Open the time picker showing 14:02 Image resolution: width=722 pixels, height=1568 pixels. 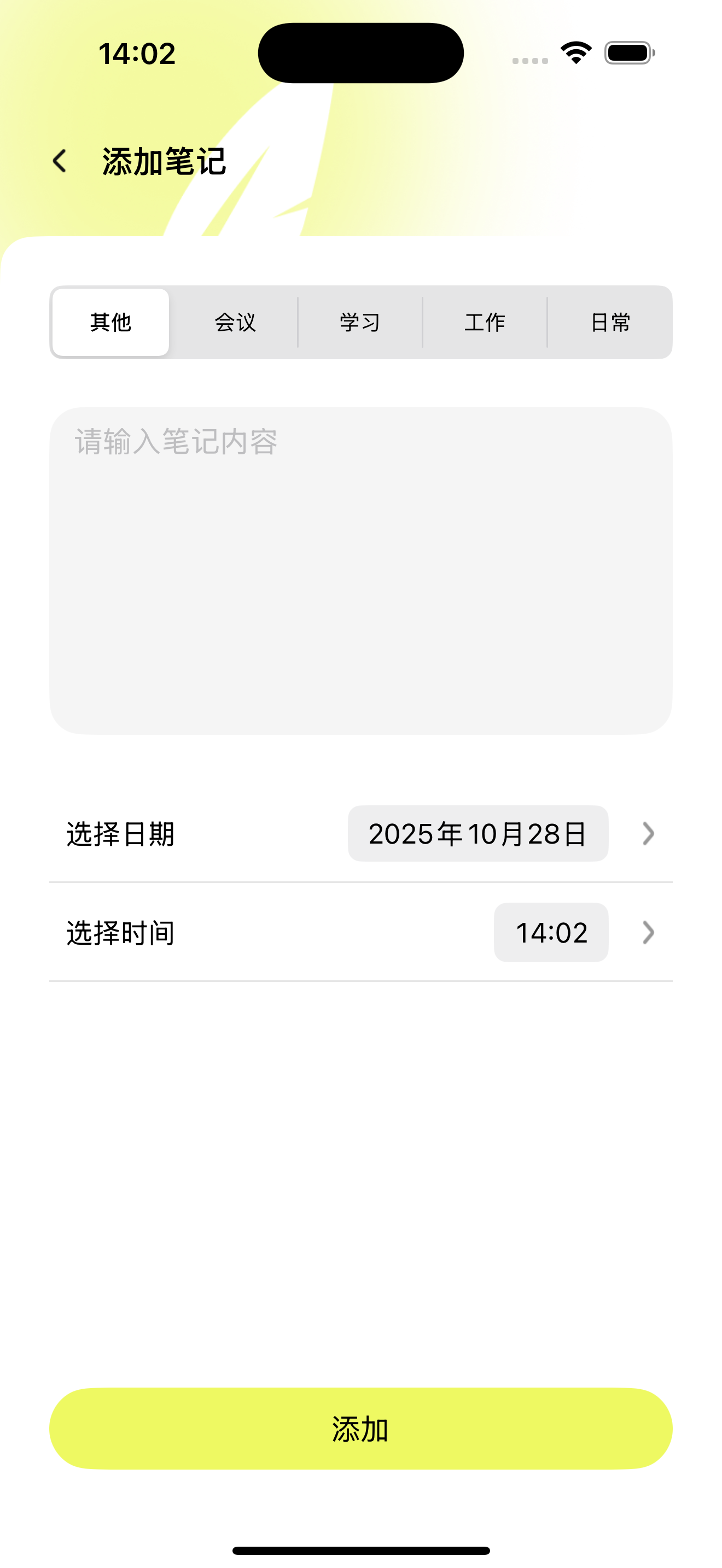pyautogui.click(x=551, y=933)
